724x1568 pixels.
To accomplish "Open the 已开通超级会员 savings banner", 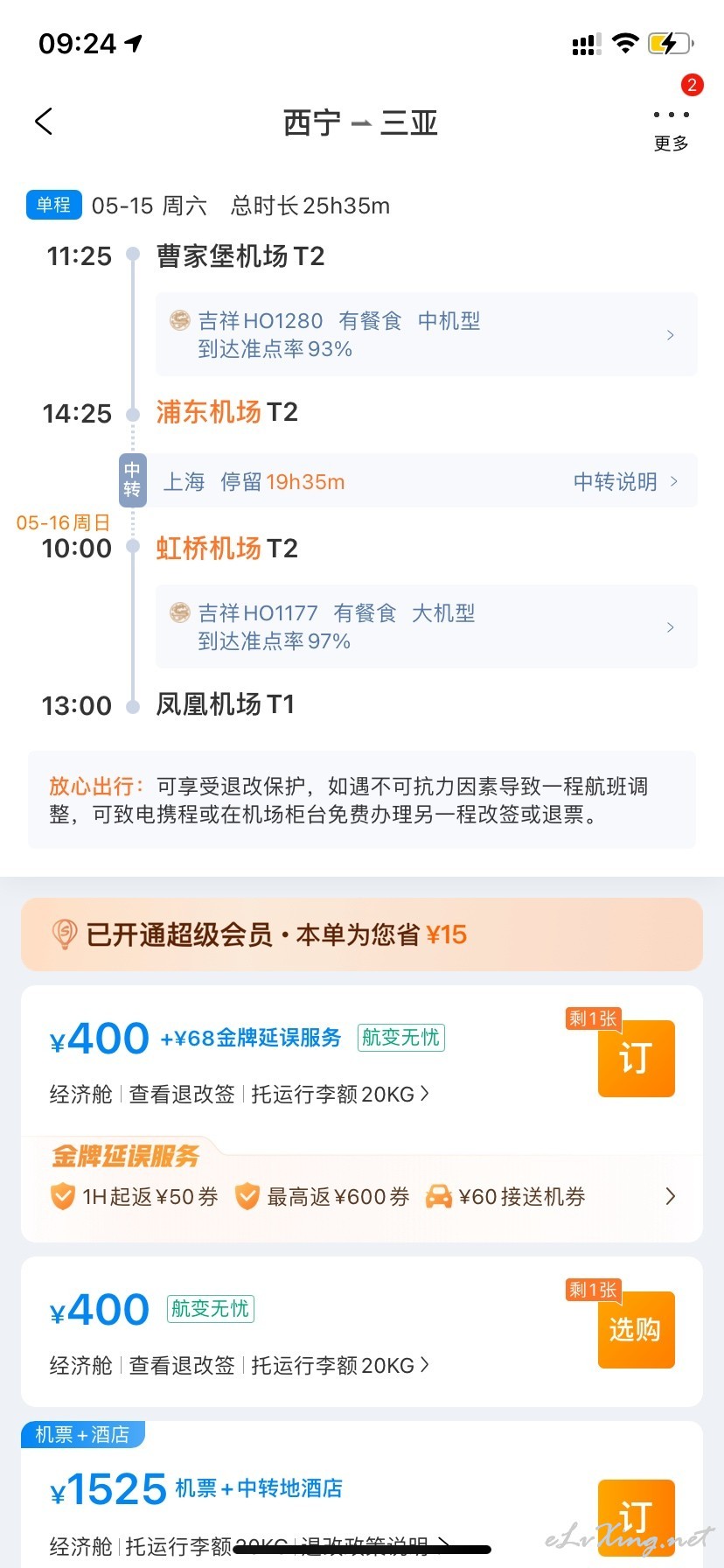I will (x=362, y=934).
